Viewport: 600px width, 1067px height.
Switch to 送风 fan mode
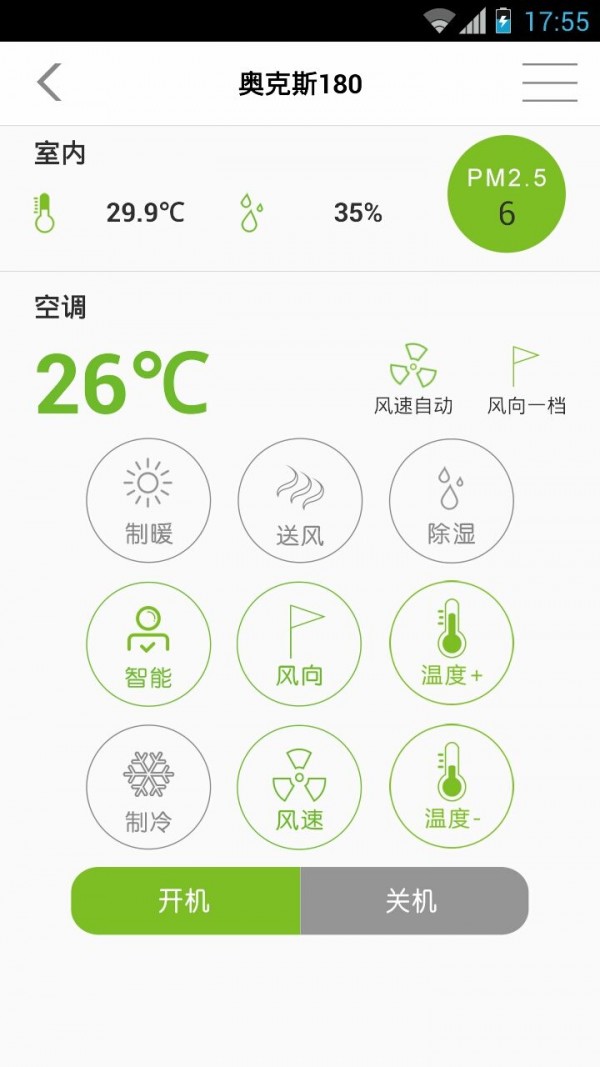click(x=300, y=501)
